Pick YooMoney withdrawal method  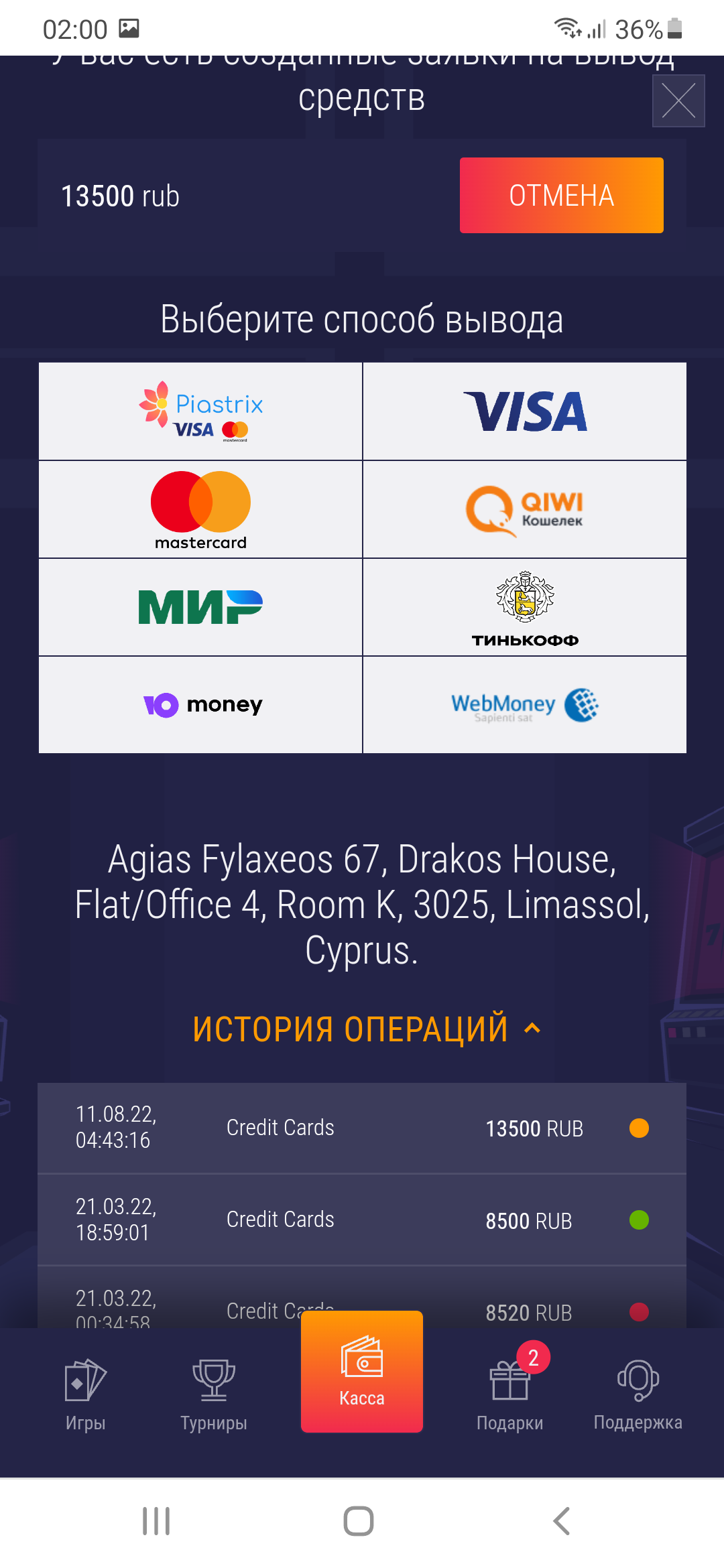(x=200, y=705)
